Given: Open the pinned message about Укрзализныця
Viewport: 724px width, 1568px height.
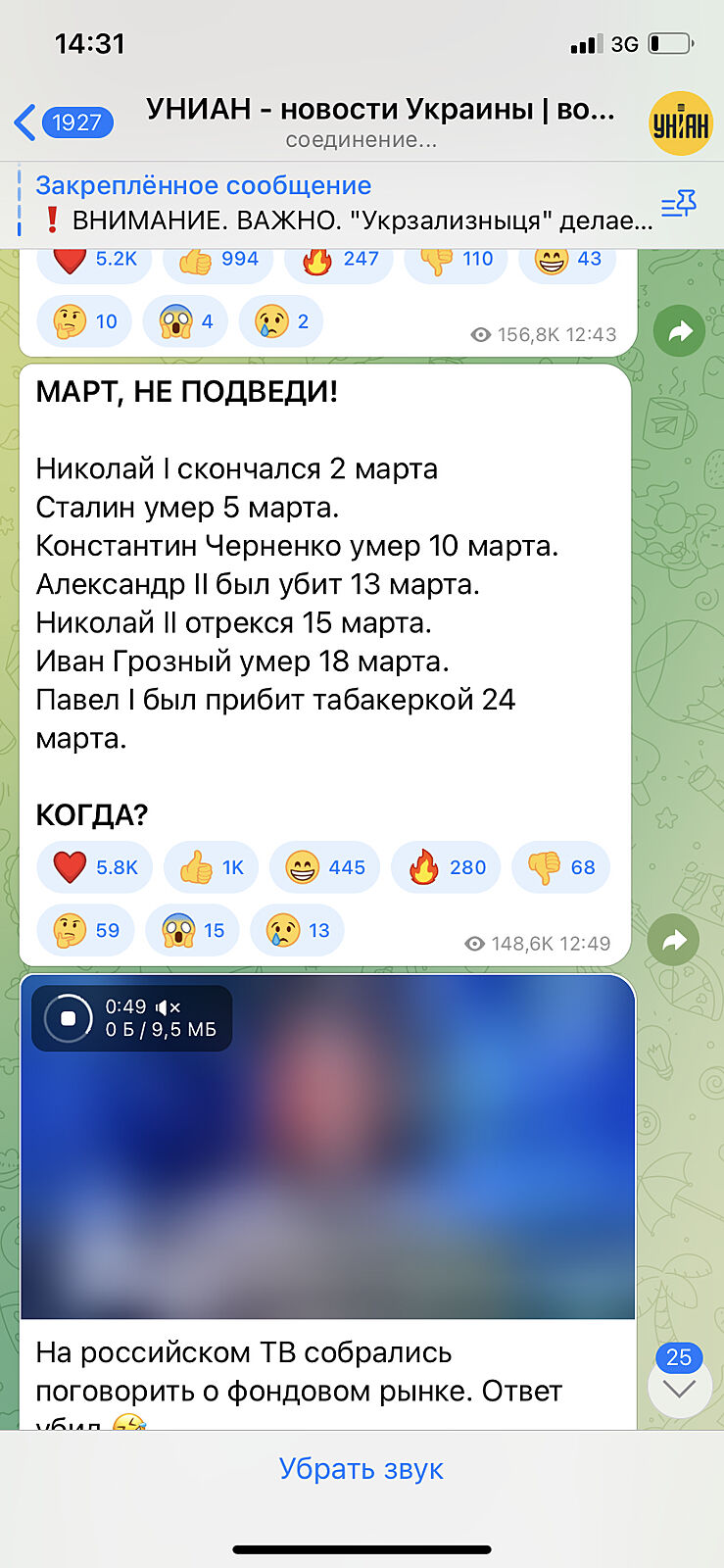Looking at the screenshot, I should tap(343, 203).
